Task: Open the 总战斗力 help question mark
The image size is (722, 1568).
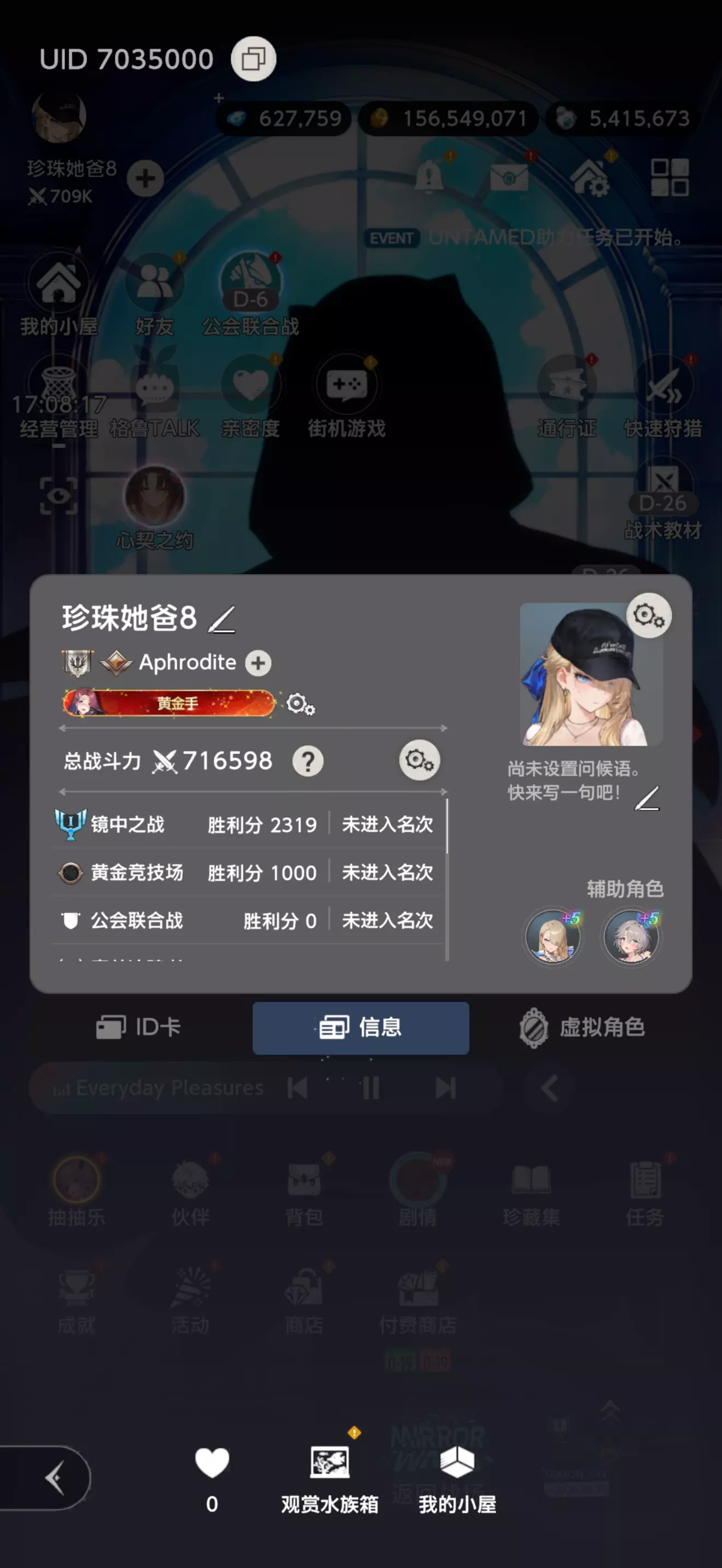Action: 308,761
